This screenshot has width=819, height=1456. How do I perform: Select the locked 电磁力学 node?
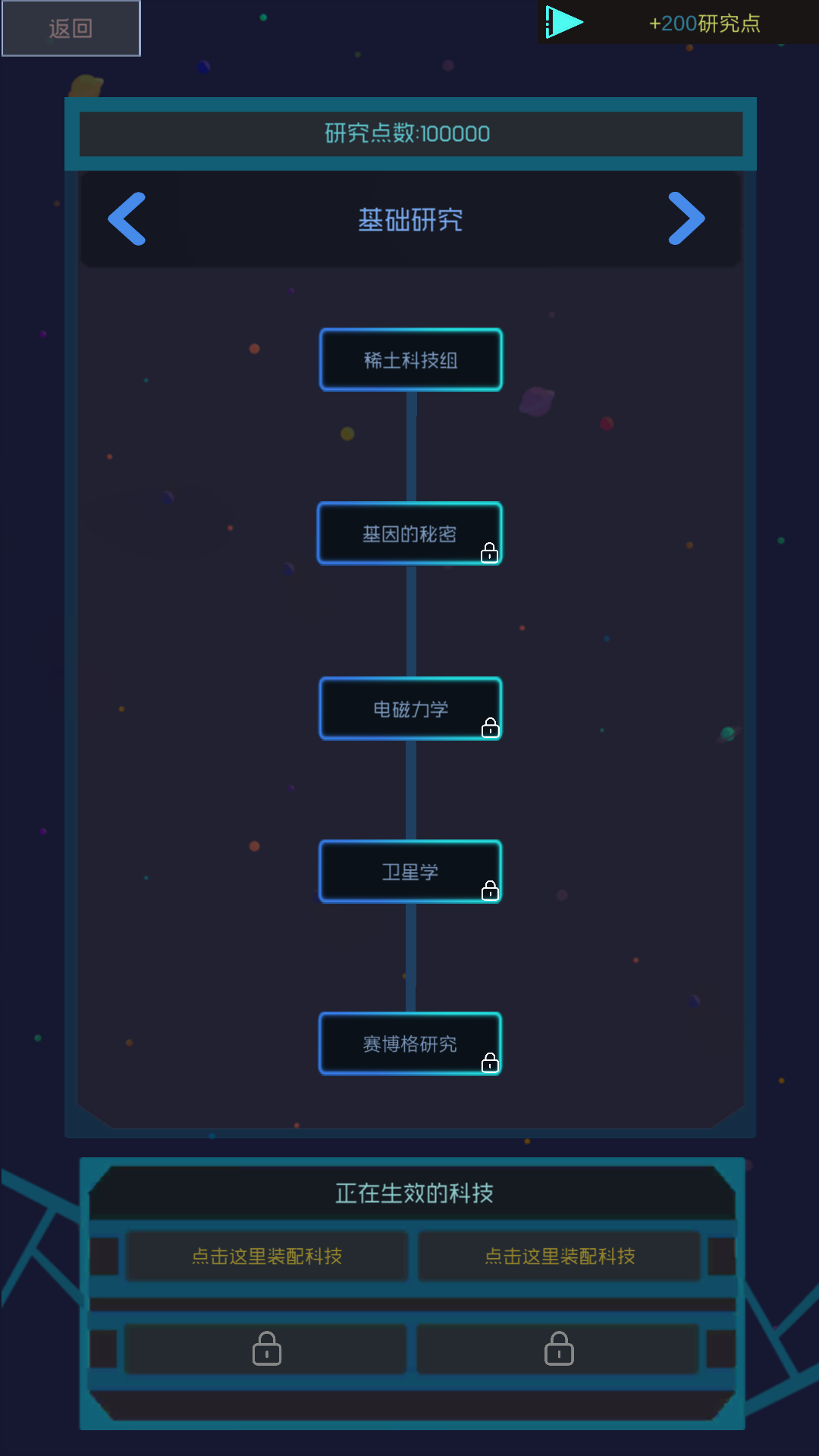pos(410,708)
